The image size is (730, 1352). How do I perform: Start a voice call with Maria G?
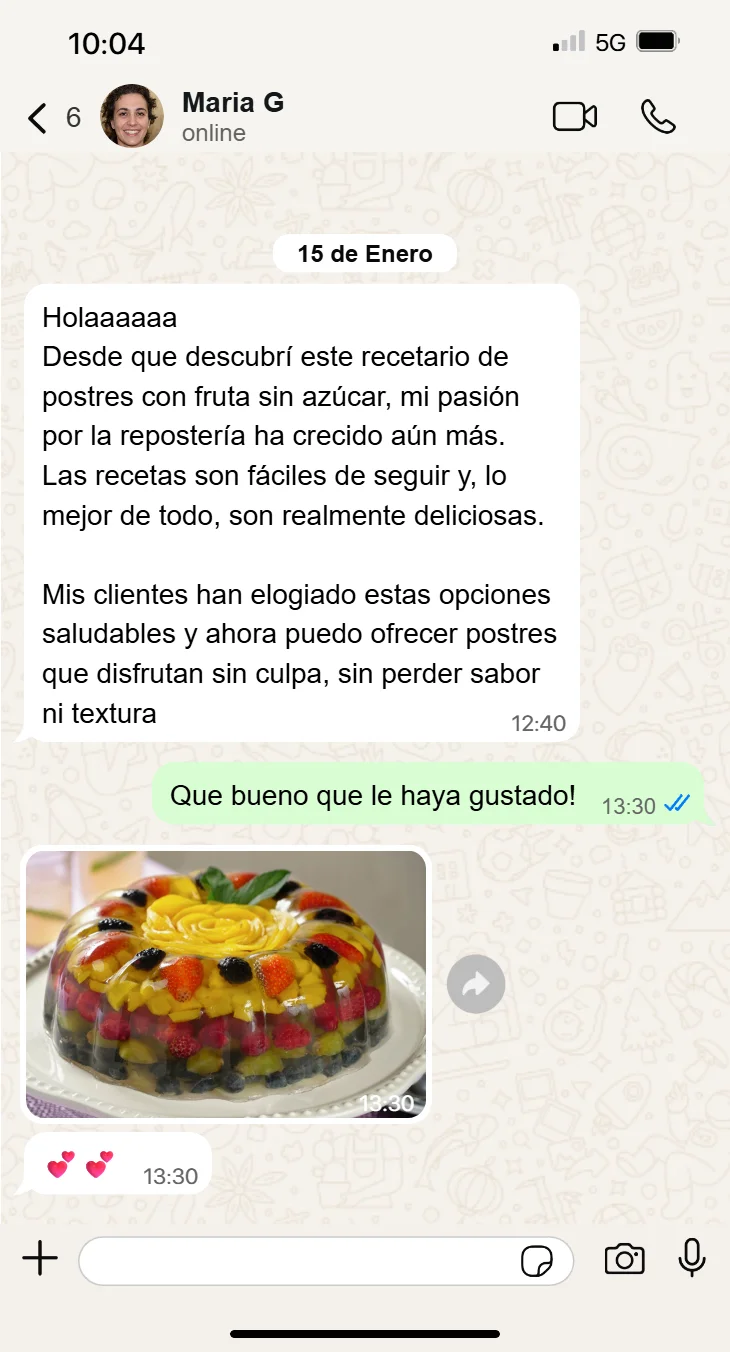pyautogui.click(x=658, y=117)
